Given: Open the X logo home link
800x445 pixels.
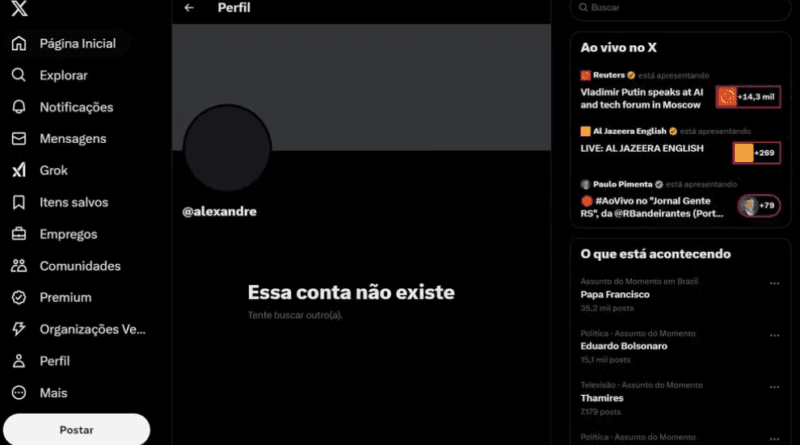Looking at the screenshot, I should [x=18, y=10].
